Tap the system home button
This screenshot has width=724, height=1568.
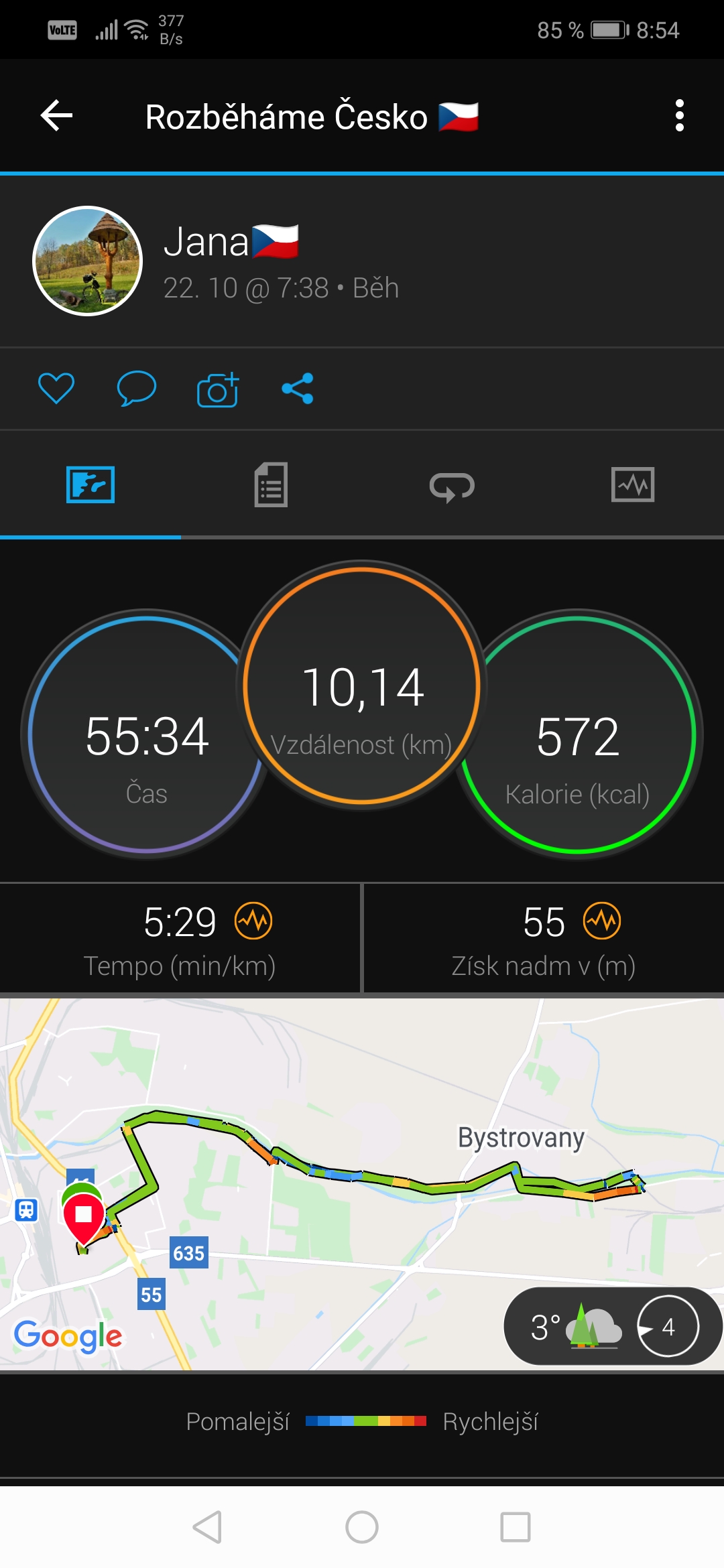(362, 1527)
